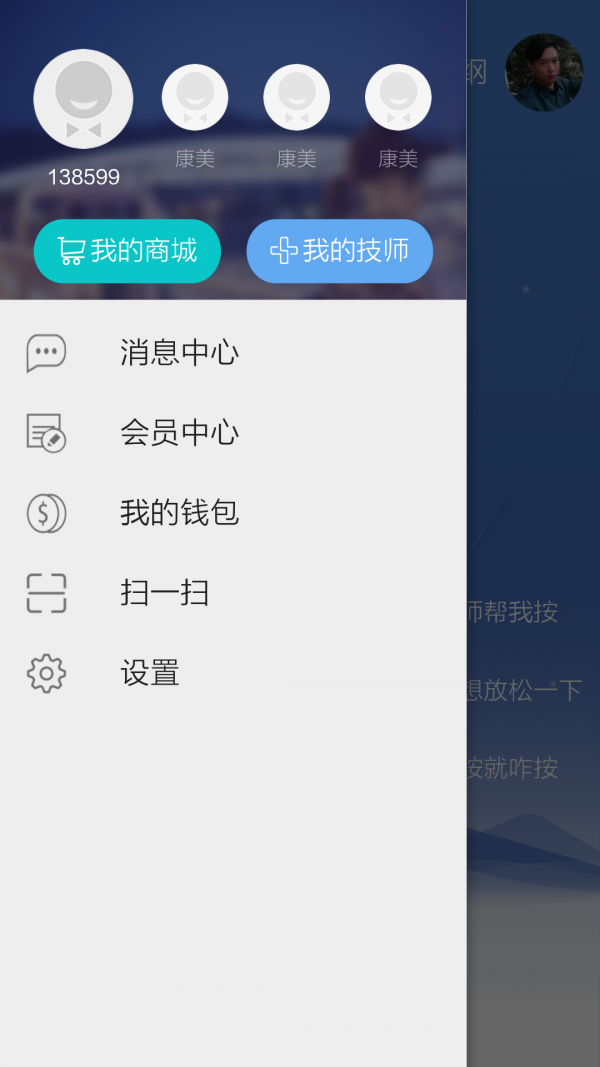Tap the photo avatar behind the drawer
The height and width of the screenshot is (1067, 600).
point(543,72)
